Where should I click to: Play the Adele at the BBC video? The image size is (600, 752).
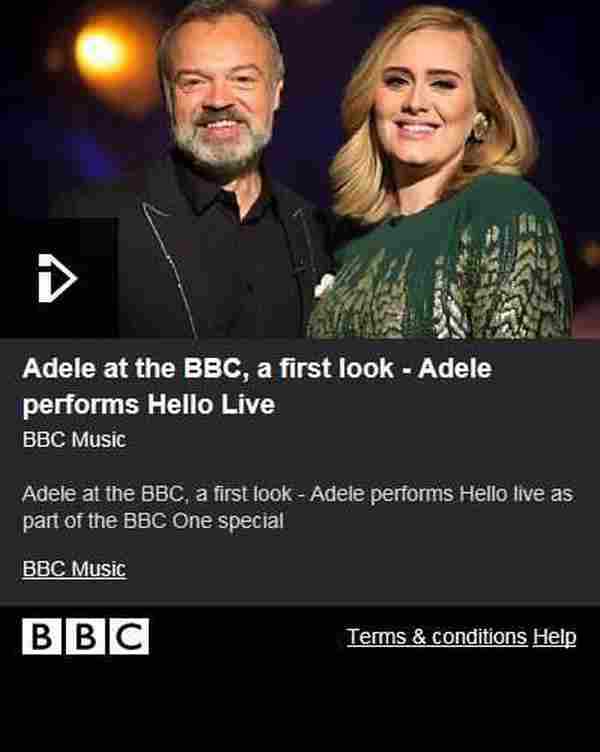(x=58, y=278)
